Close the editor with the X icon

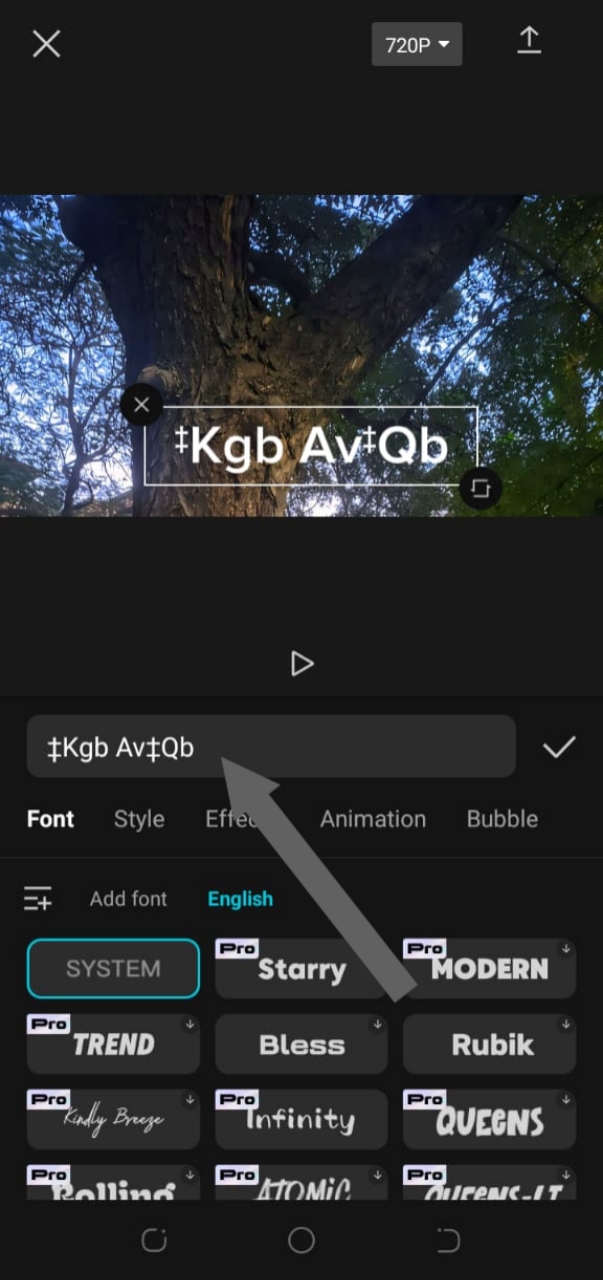click(x=47, y=44)
